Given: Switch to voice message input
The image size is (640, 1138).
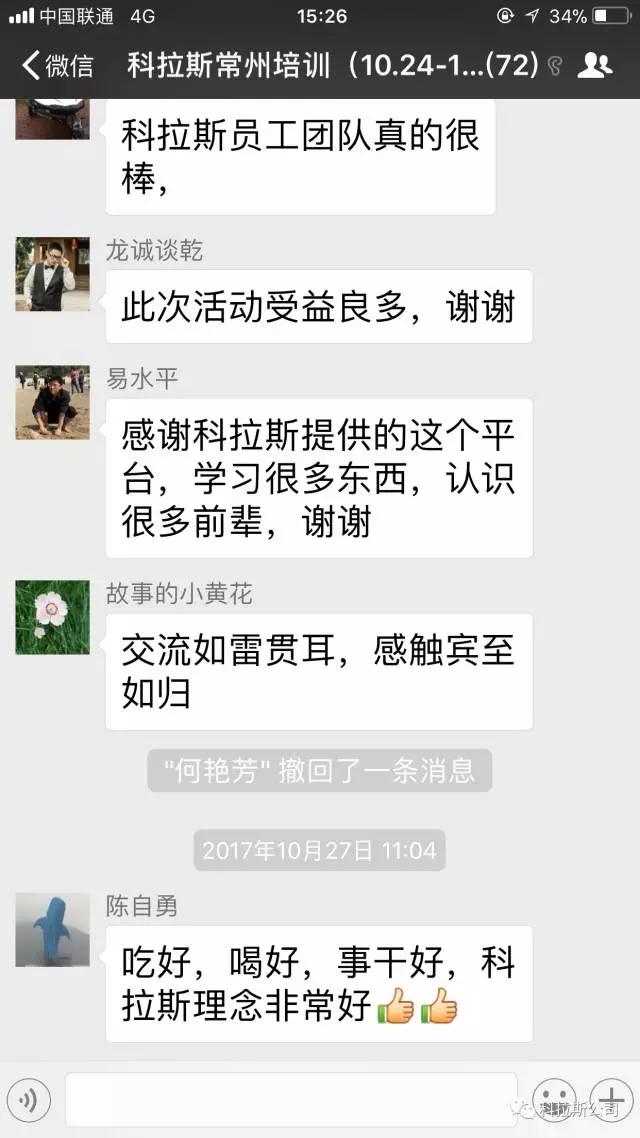Looking at the screenshot, I should coord(29,1100).
